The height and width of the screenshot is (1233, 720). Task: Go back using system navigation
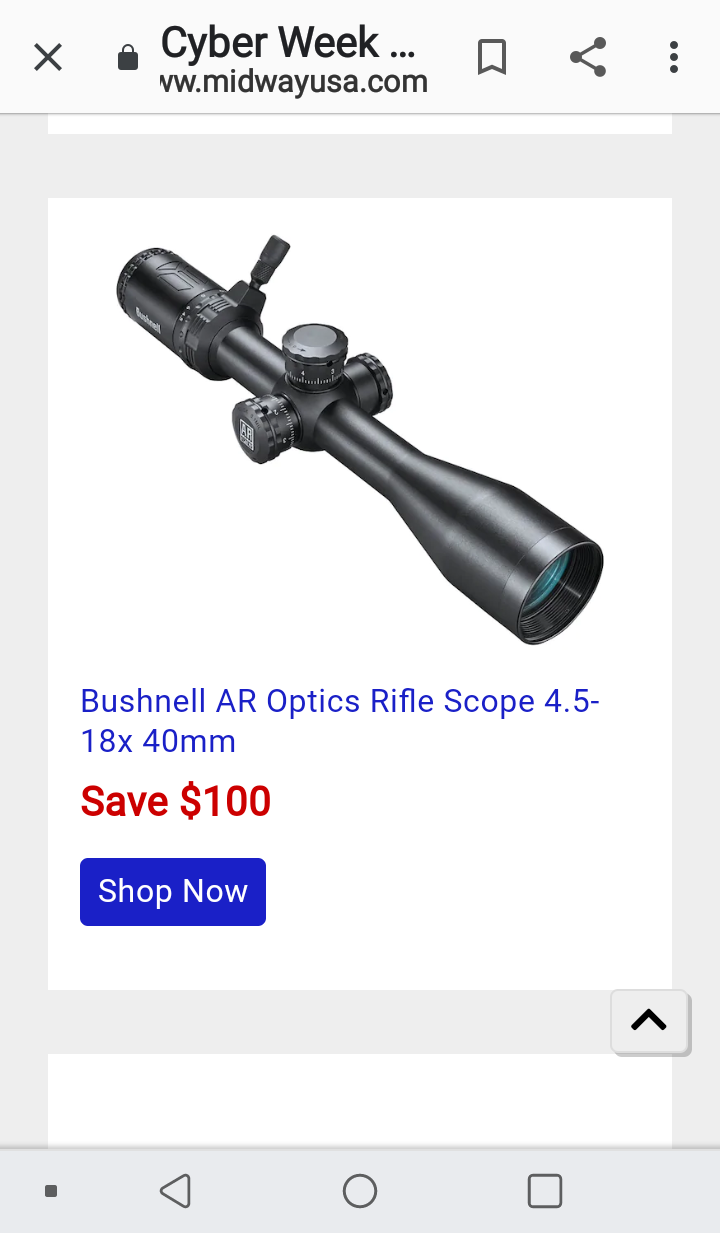pyautogui.click(x=176, y=1191)
